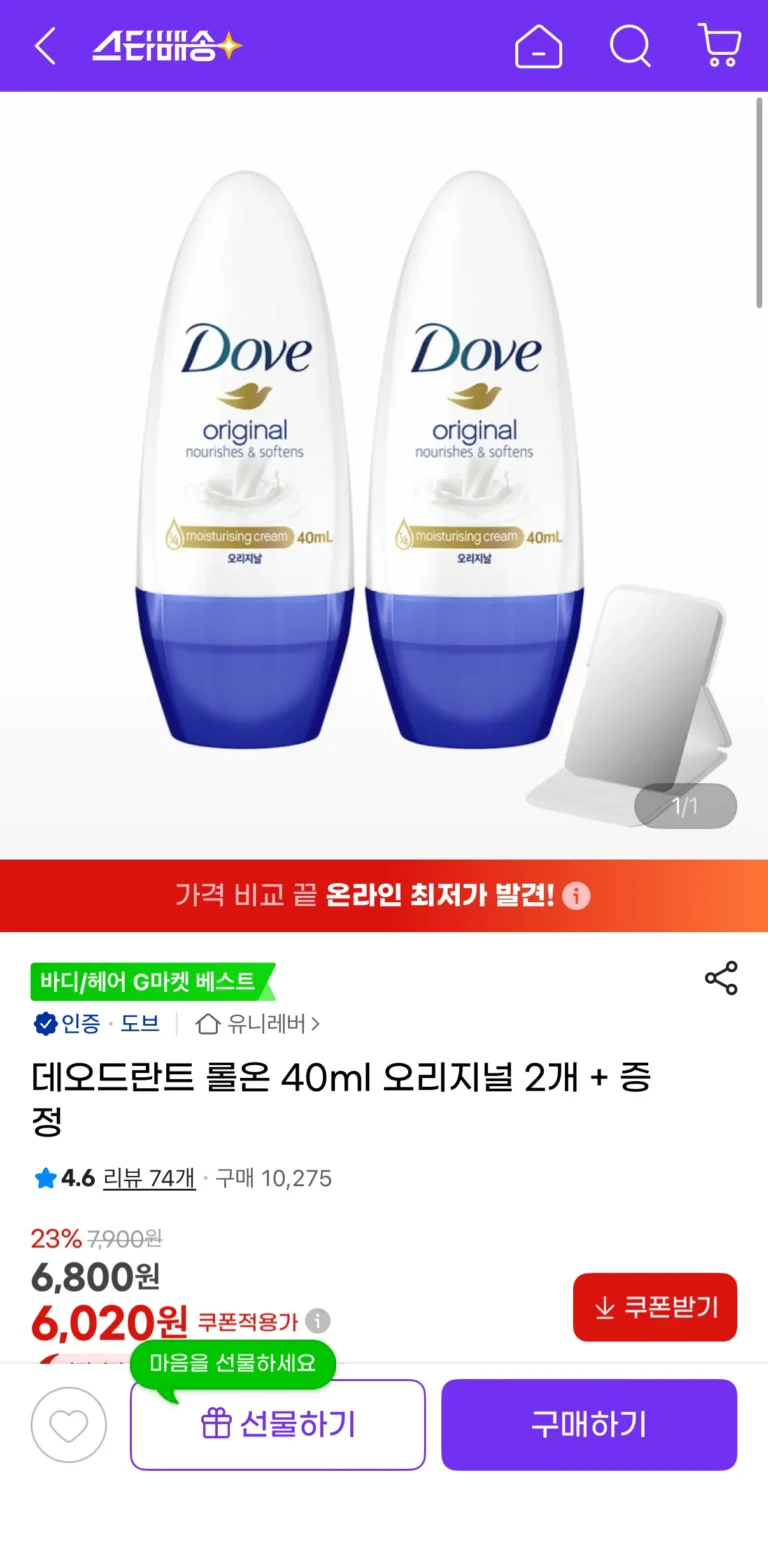
Task: Tap the info icon on lowest price banner
Action: click(576, 895)
